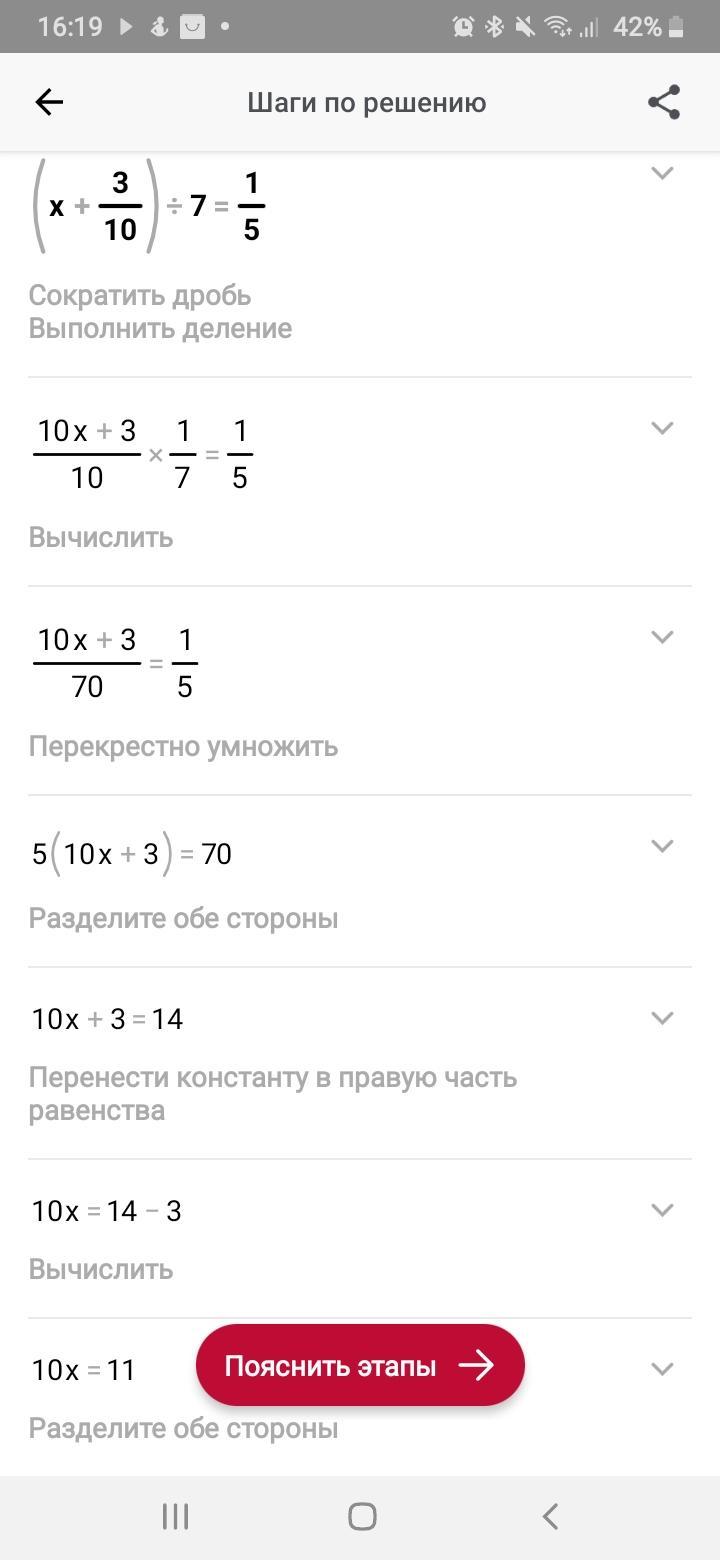Share the solution steps
720x1560 pixels.
664,102
